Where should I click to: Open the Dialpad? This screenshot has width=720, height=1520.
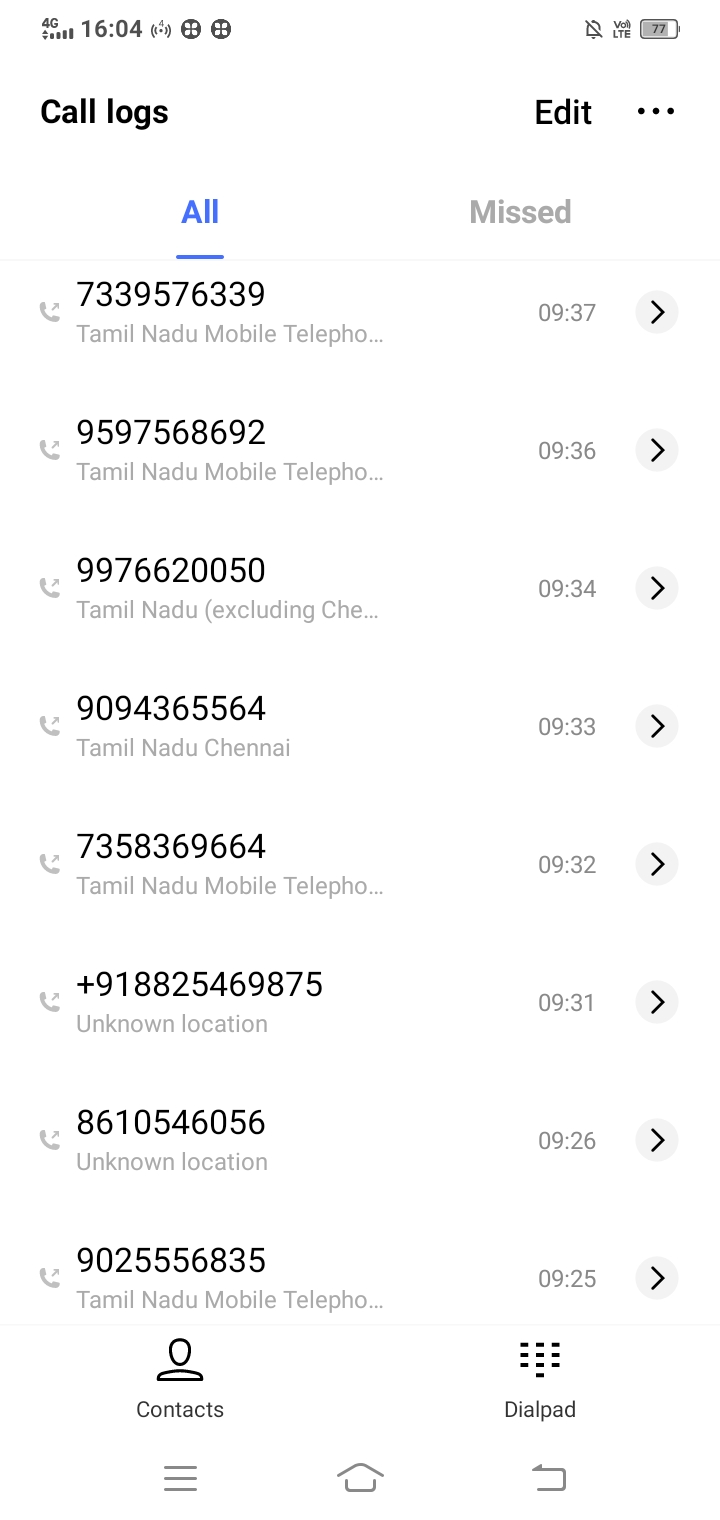540,1380
